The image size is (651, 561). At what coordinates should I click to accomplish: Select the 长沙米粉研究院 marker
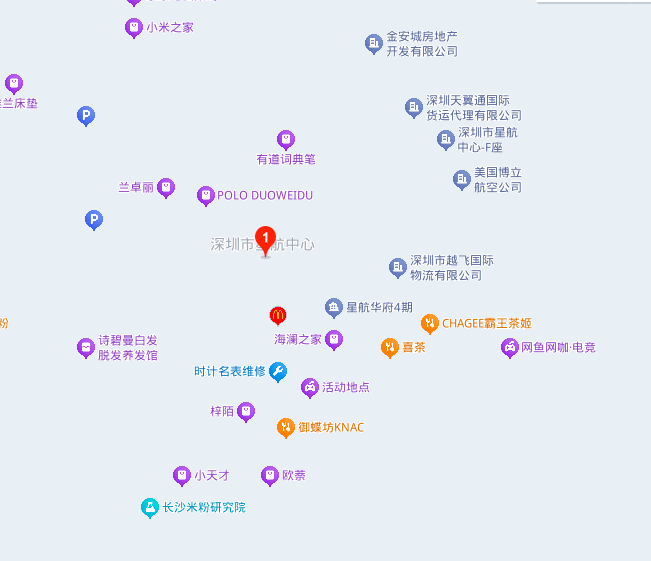(x=150, y=507)
